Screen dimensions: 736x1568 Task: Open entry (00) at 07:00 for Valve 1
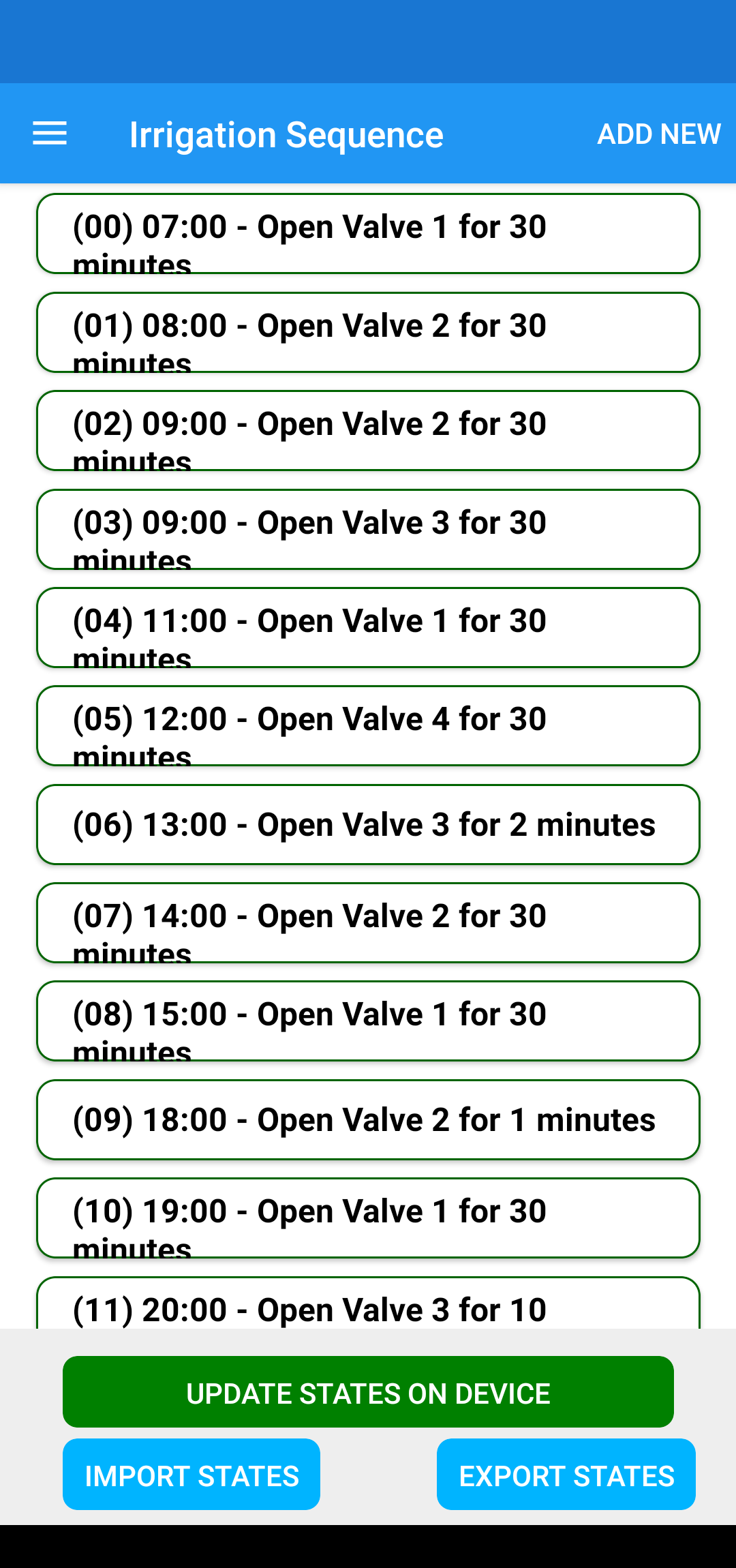pos(368,234)
